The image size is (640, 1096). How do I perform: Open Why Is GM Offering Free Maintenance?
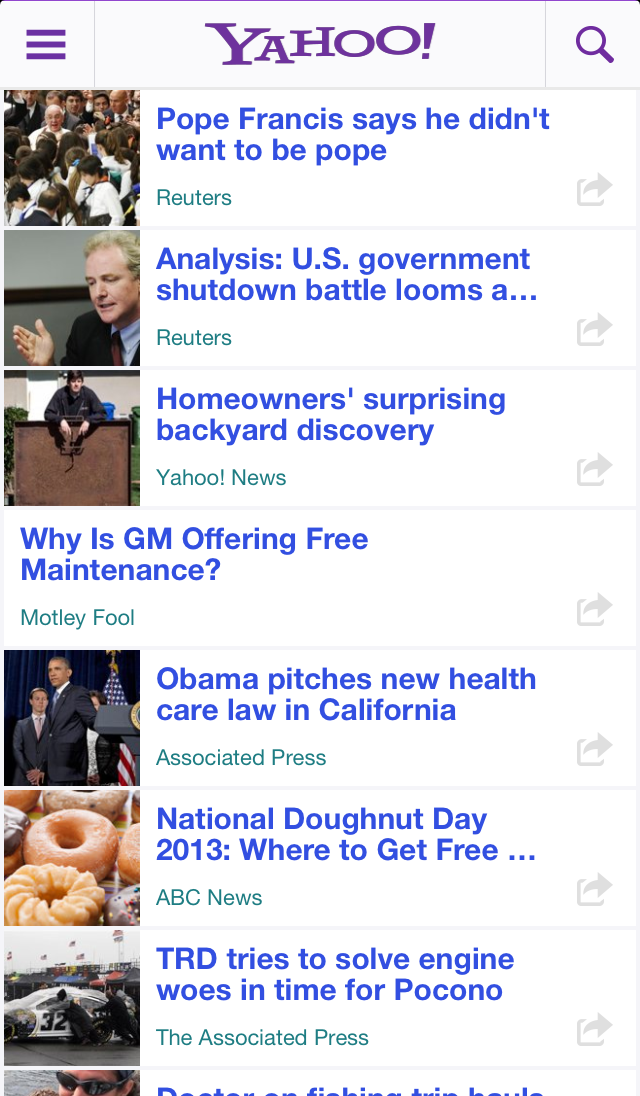point(194,555)
